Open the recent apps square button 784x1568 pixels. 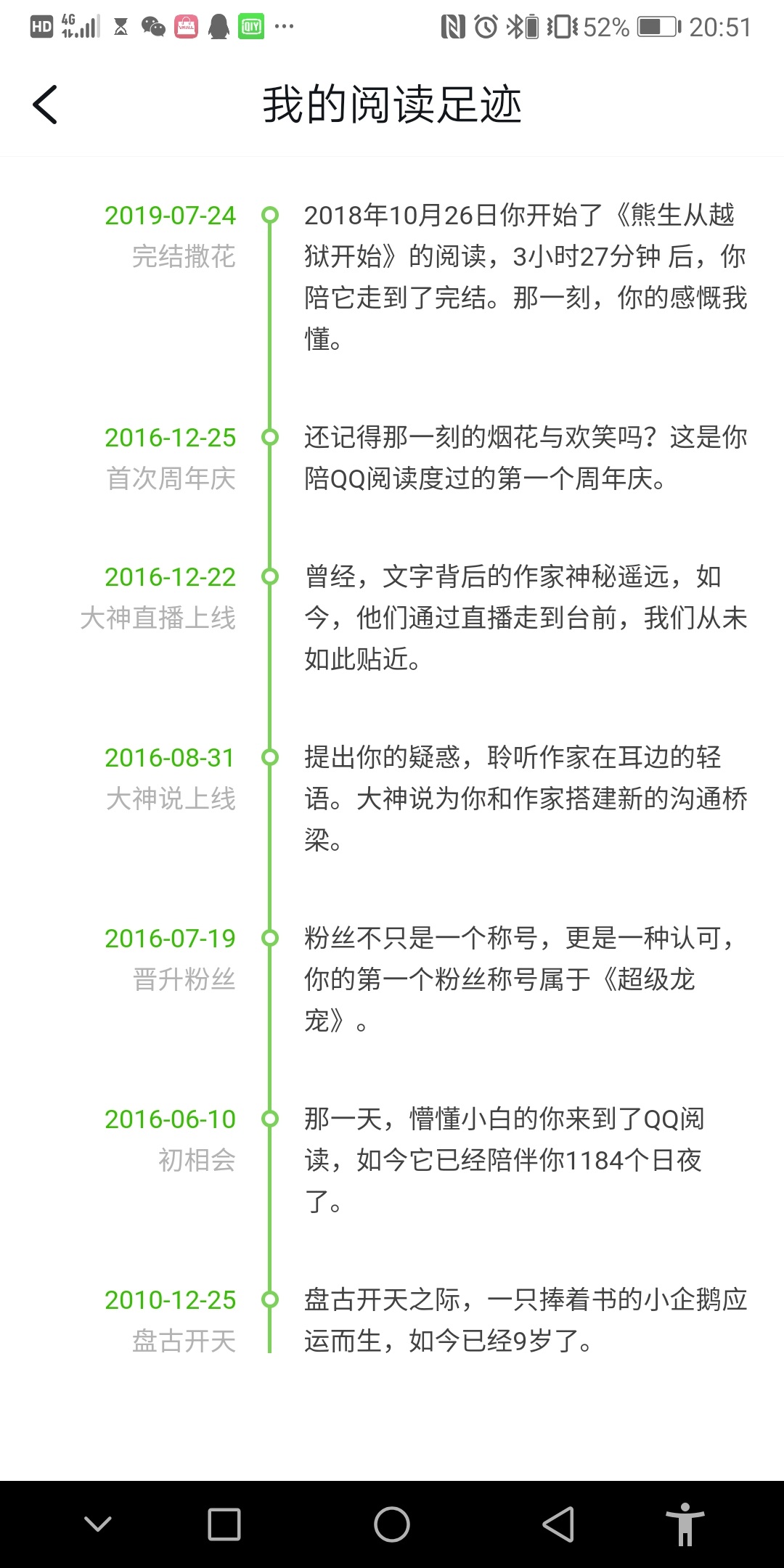tap(224, 1524)
